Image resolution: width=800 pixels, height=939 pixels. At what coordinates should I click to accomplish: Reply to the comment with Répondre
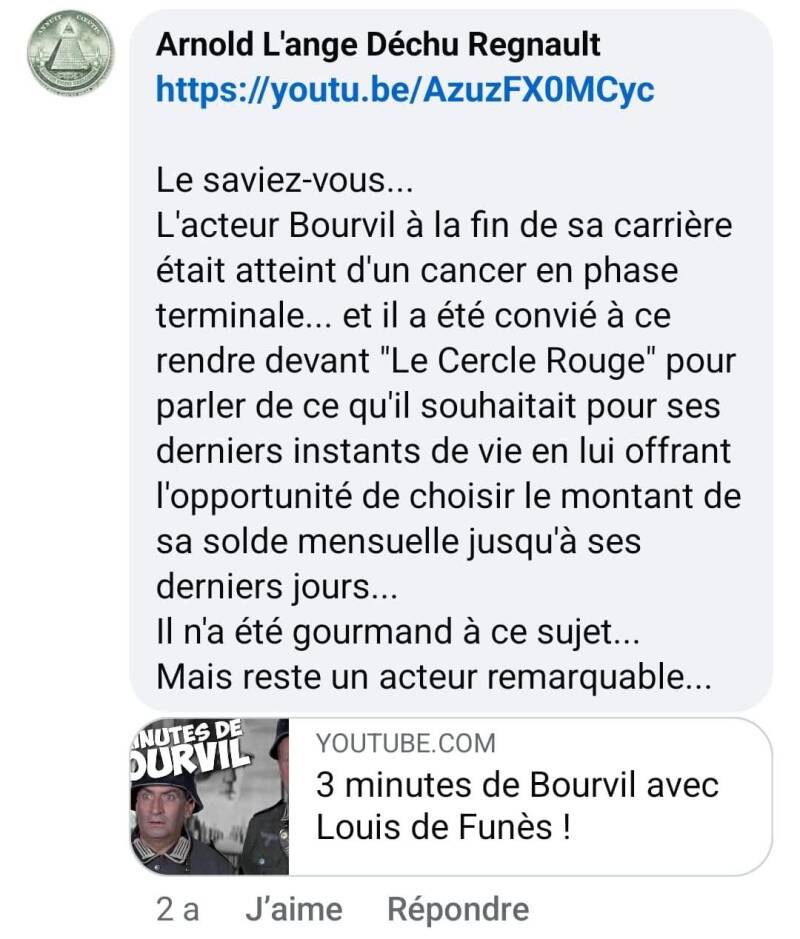point(457,909)
